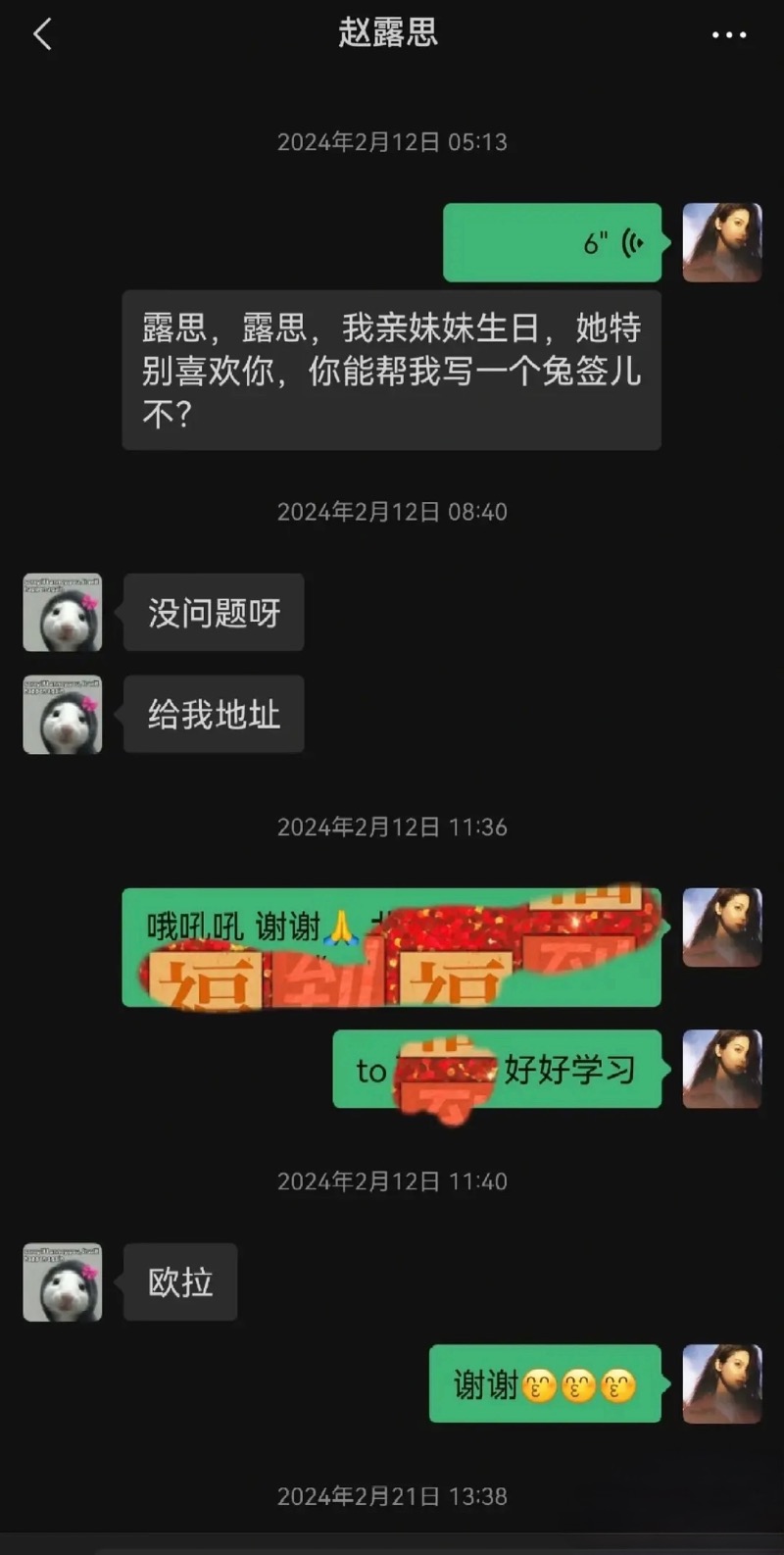Open the avatar beside the 欧拉 message
The width and height of the screenshot is (784, 1555).
(x=63, y=1282)
